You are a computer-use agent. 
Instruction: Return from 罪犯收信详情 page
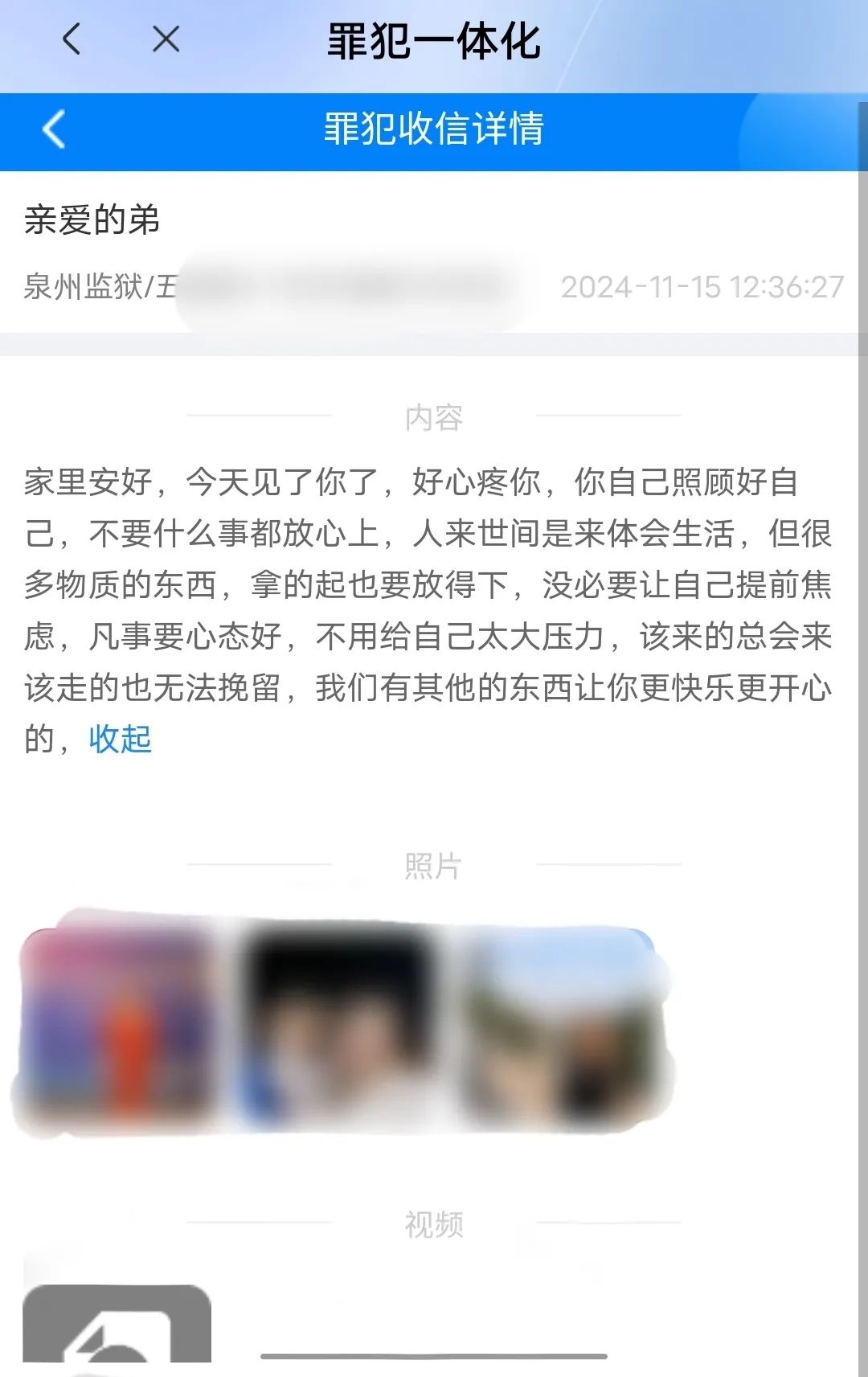coord(54,129)
